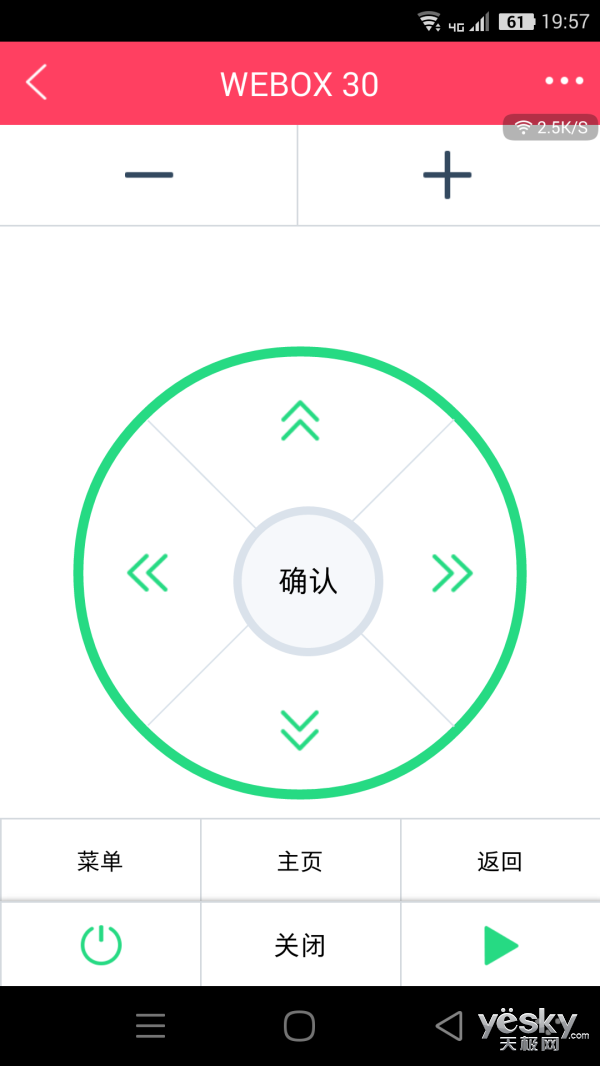Open the 菜单 menu button
Viewport: 600px width, 1066px height.
(100, 861)
